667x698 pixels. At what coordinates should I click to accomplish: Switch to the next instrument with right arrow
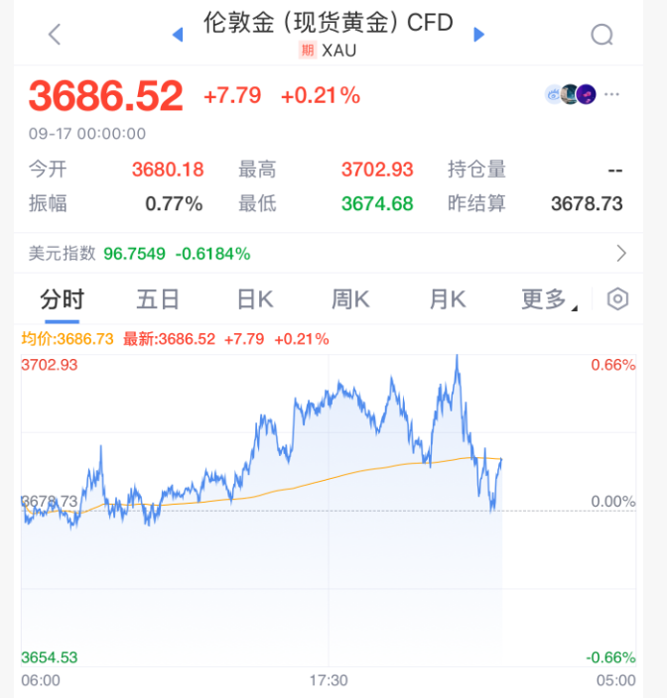point(478,35)
